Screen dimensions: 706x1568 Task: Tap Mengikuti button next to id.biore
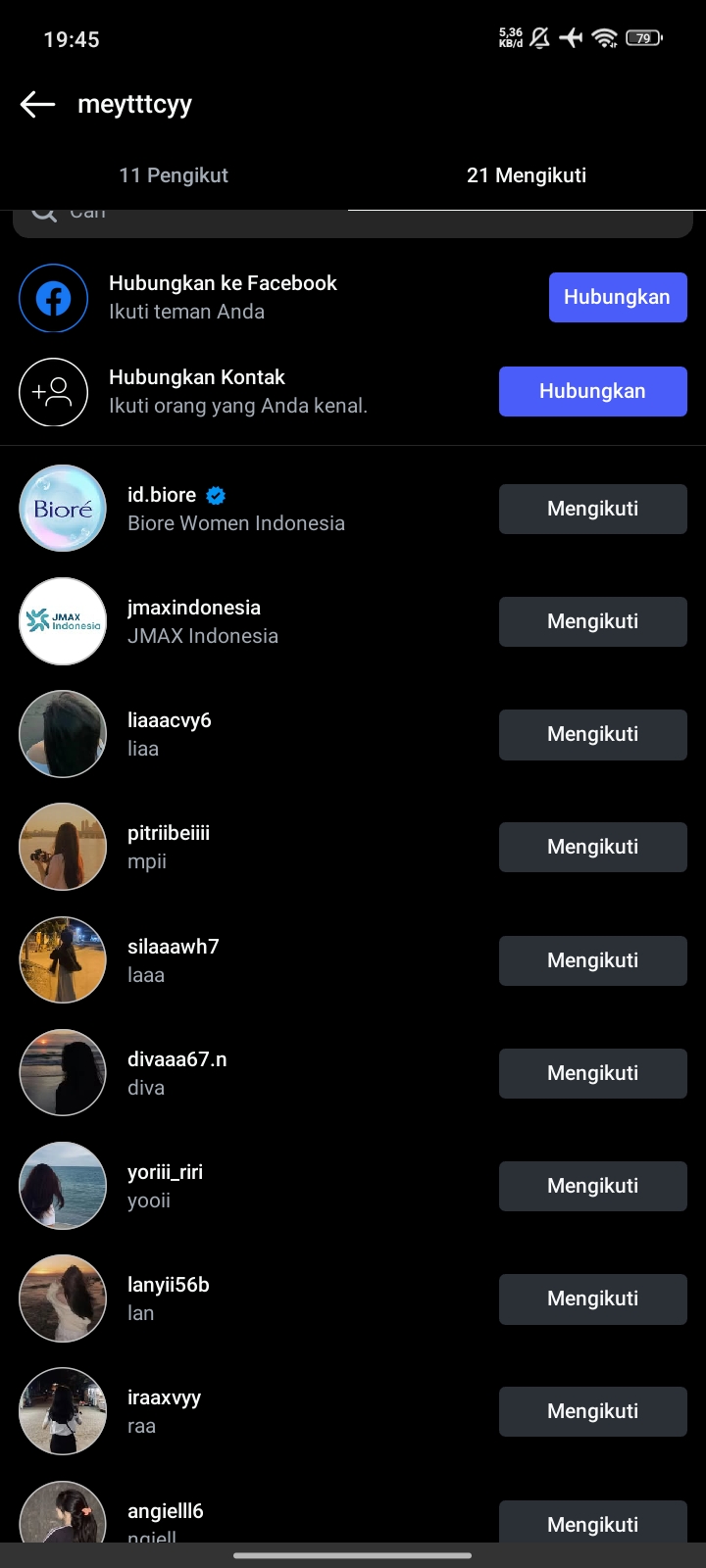(592, 509)
